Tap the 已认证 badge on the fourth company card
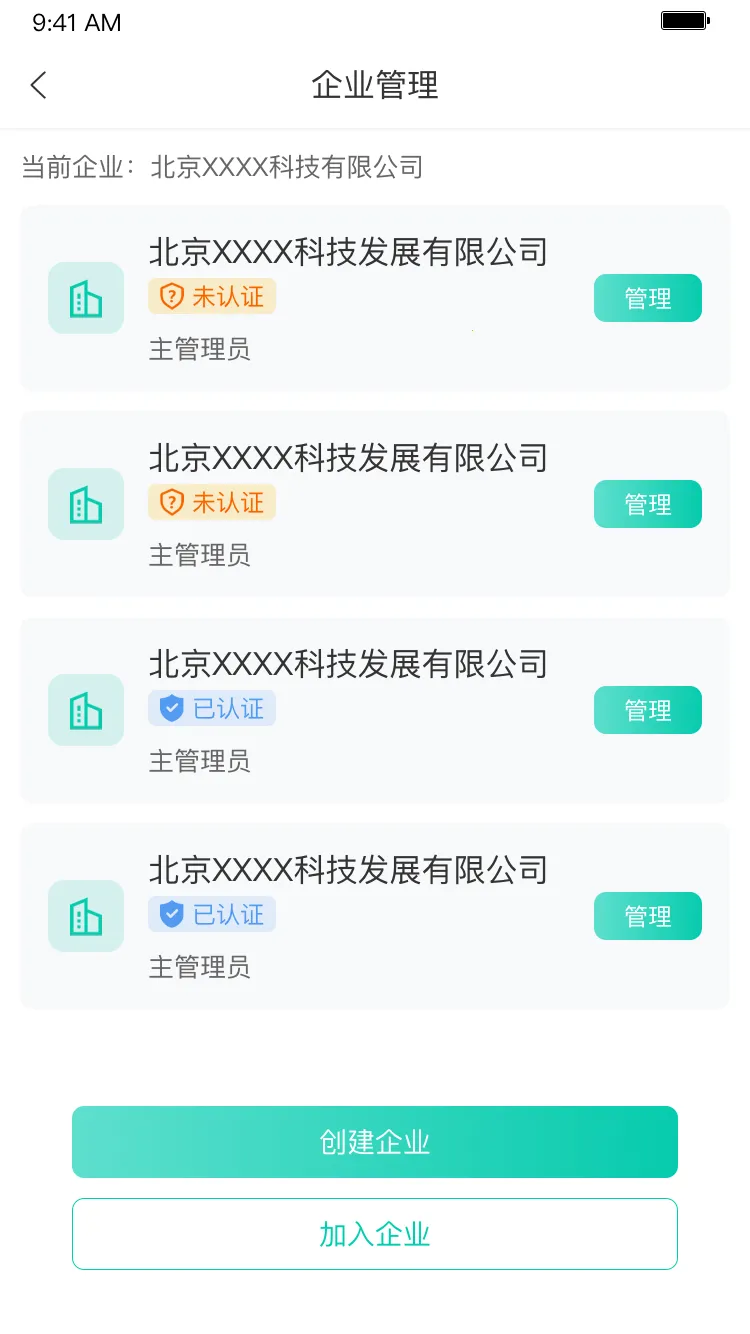The image size is (750, 1334). tap(212, 915)
